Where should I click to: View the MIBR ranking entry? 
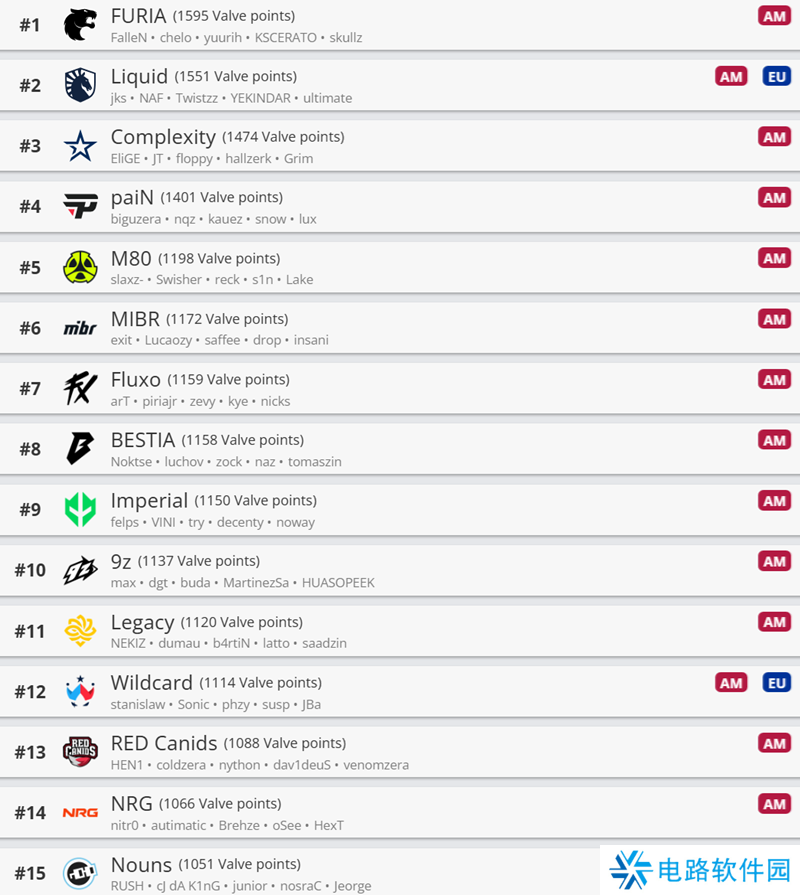coord(400,328)
